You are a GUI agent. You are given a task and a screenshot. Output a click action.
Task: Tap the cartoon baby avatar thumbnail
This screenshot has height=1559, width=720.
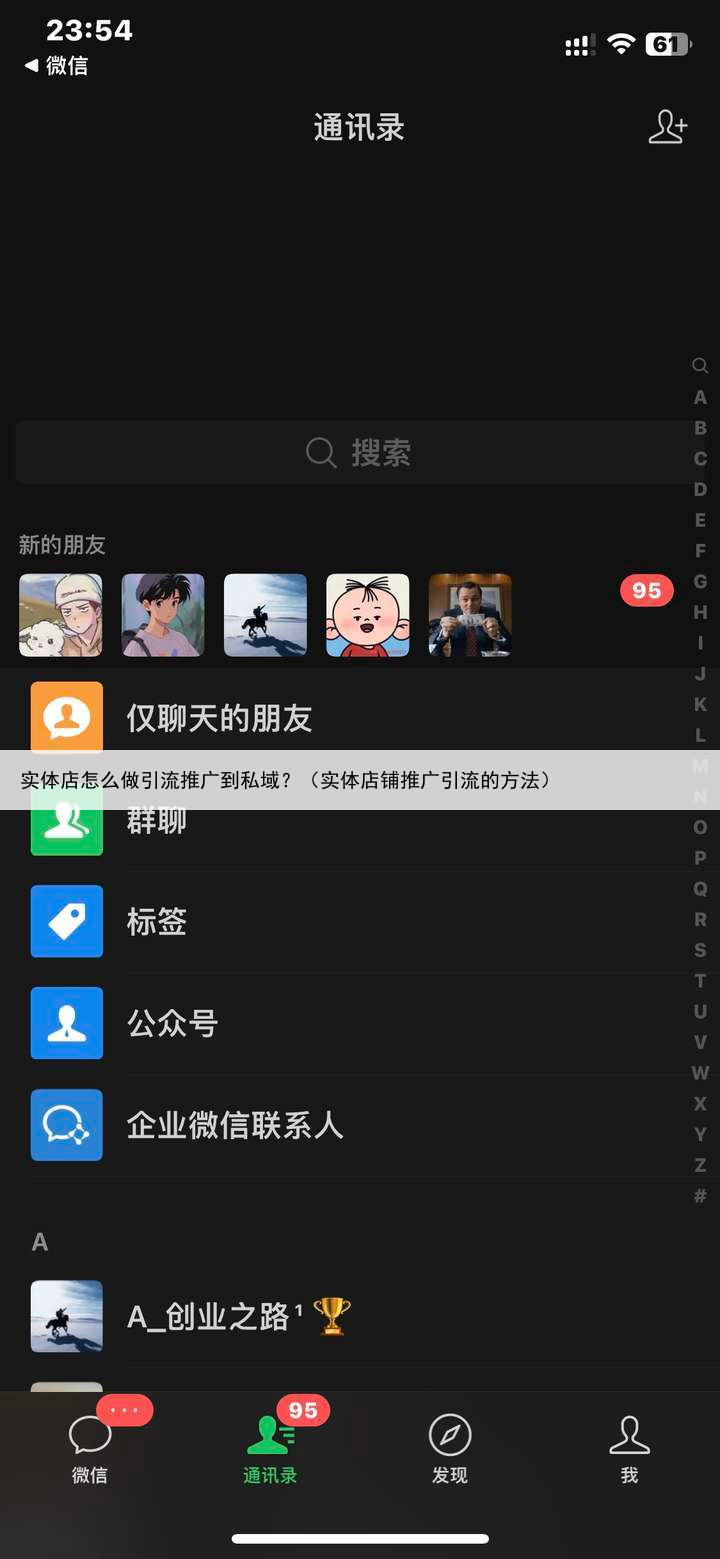(367, 614)
